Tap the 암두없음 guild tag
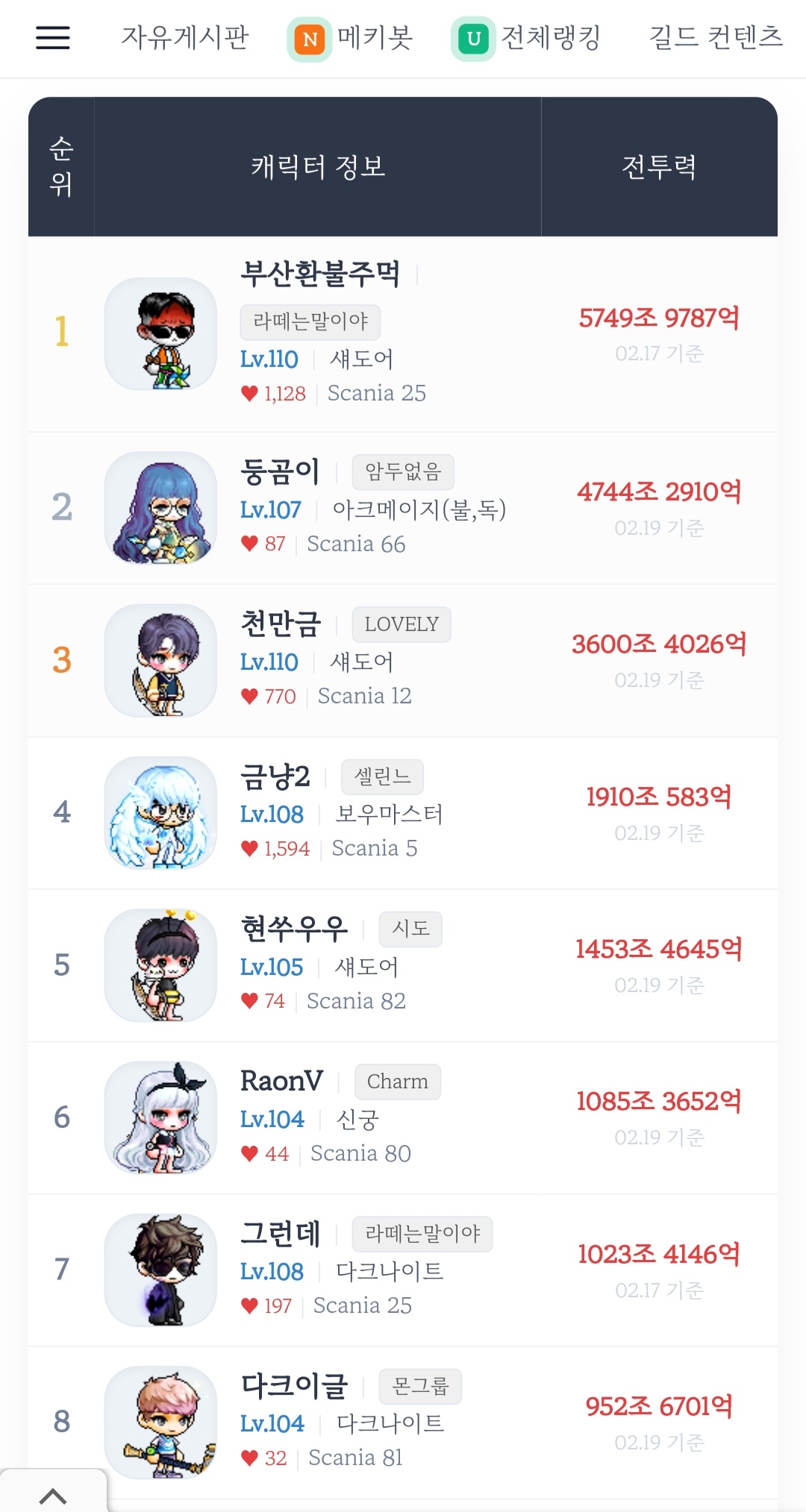Screen dimensions: 806x1512 (x=403, y=472)
